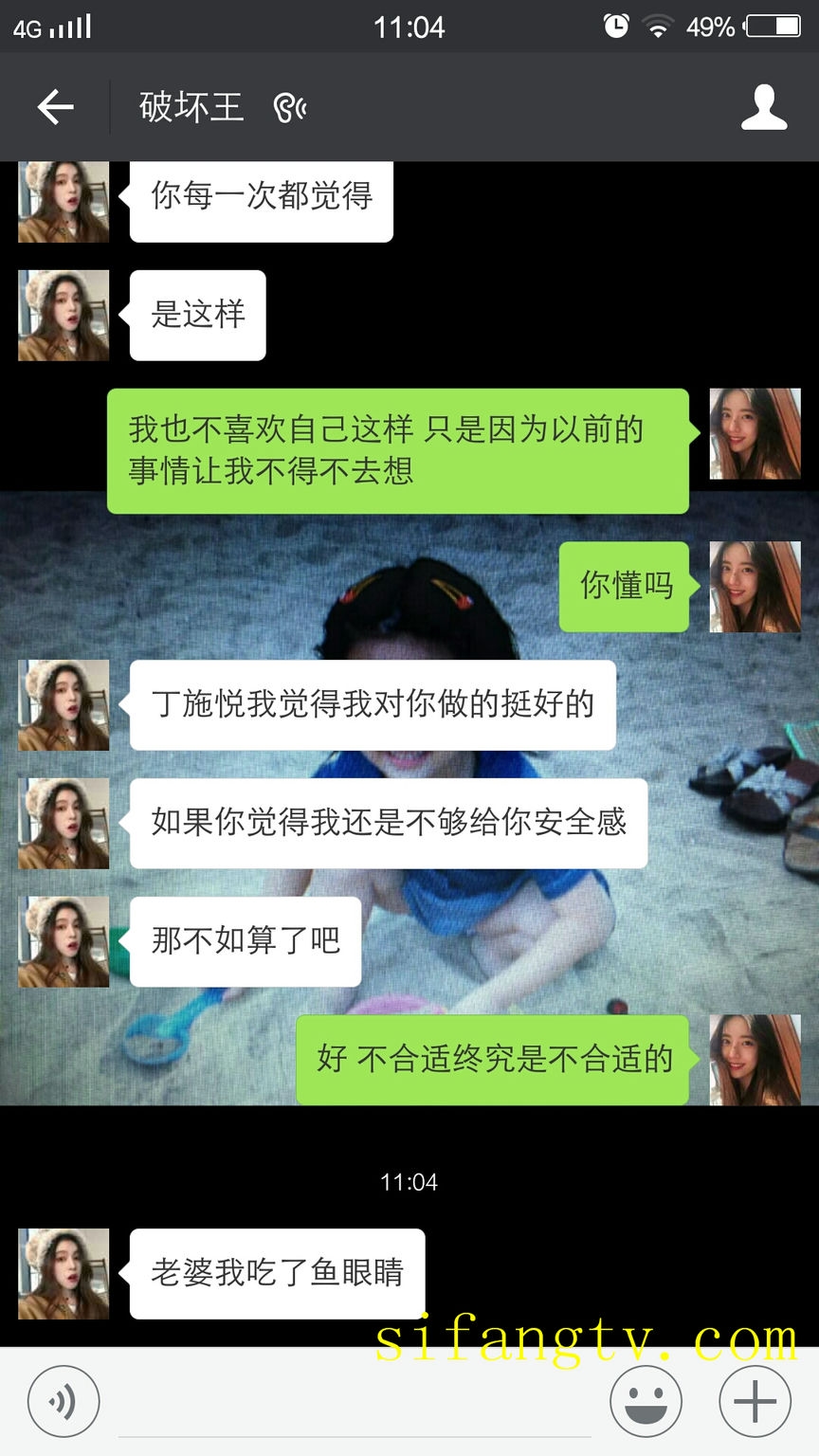Focus the message text field
Screen dimensions: 819x1456
coord(355,1403)
